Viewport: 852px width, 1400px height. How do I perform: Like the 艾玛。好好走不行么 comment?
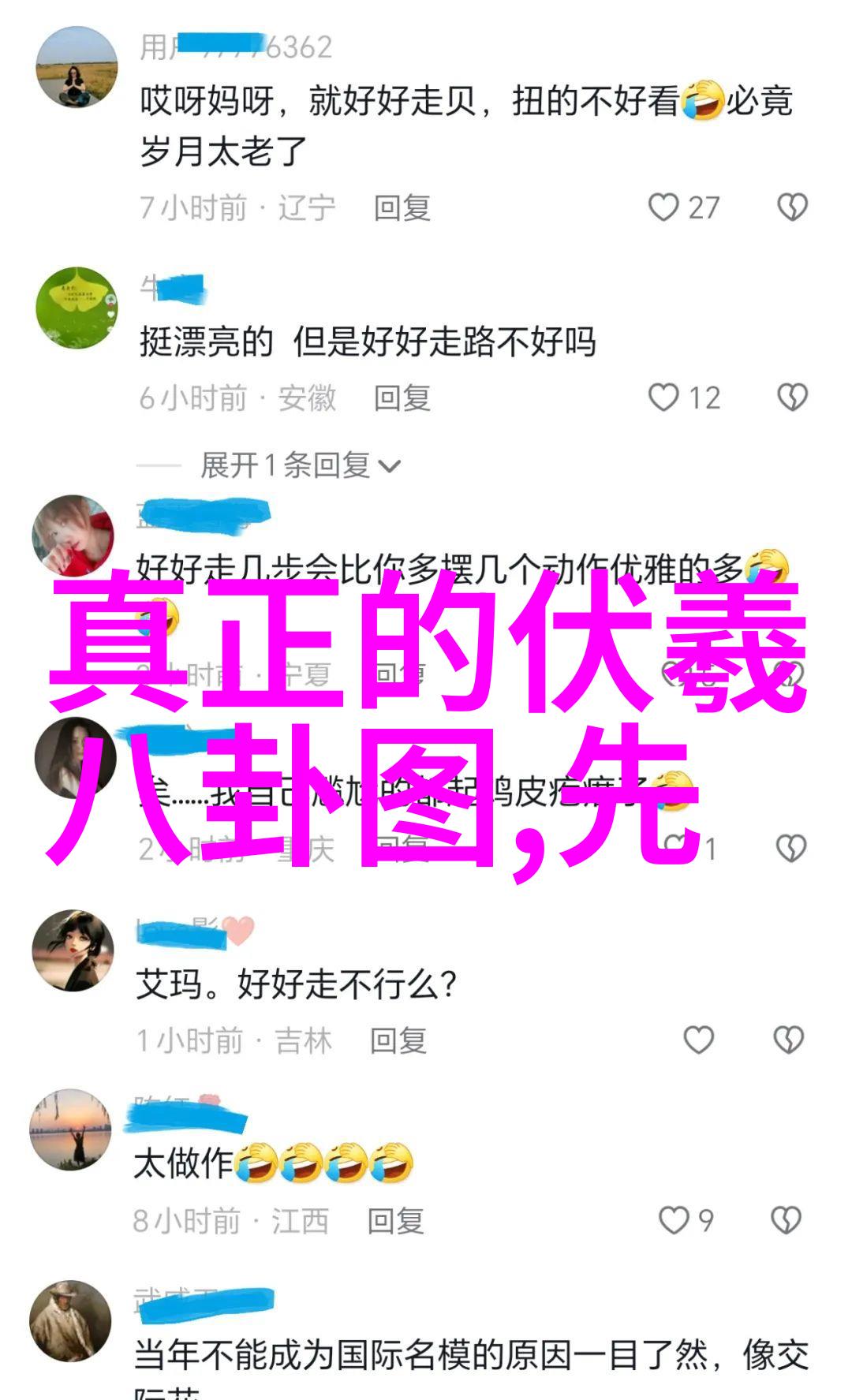click(698, 1040)
